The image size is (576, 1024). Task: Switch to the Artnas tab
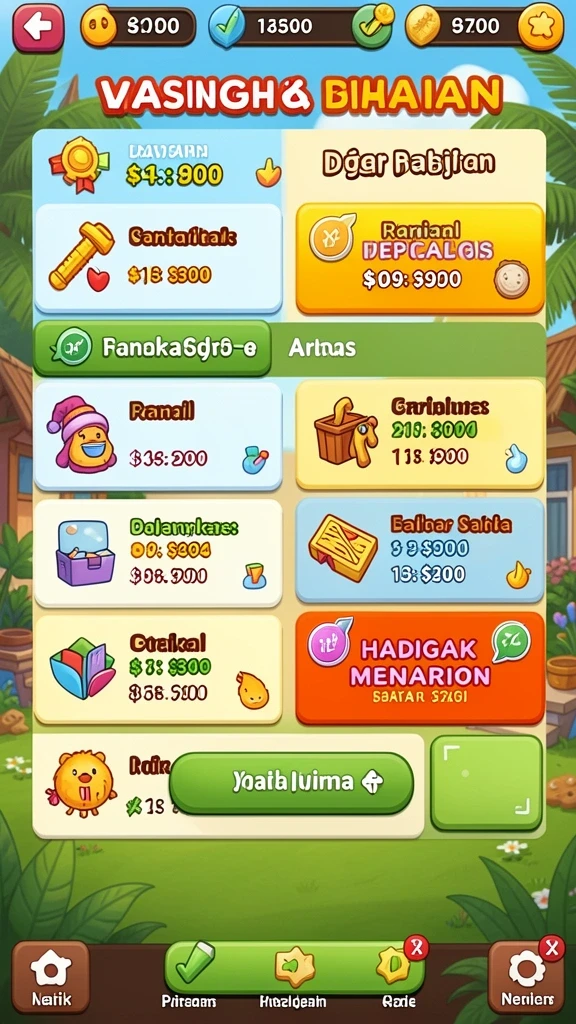pyautogui.click(x=322, y=347)
